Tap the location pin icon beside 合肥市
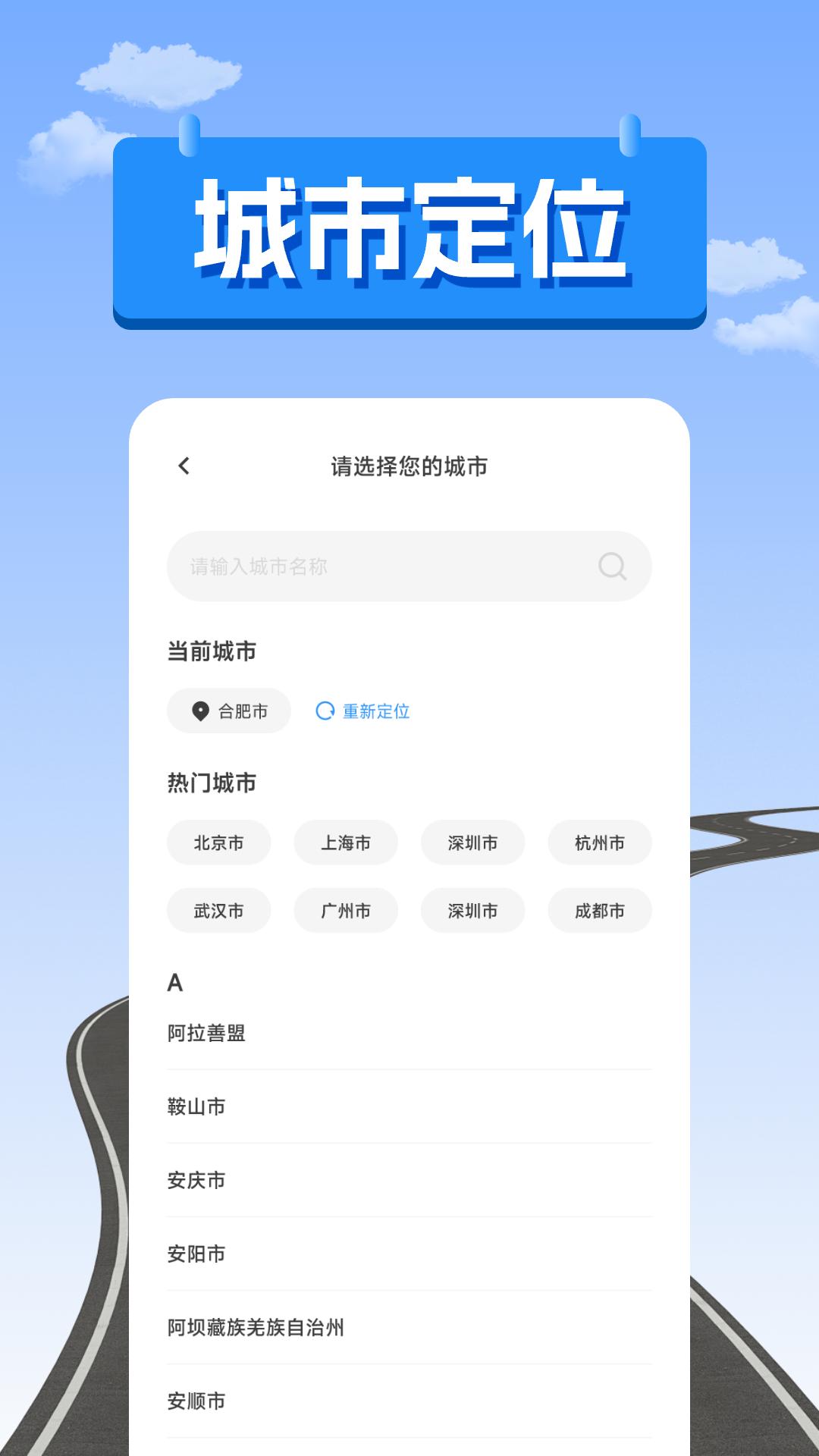This screenshot has width=819, height=1456. [x=199, y=711]
